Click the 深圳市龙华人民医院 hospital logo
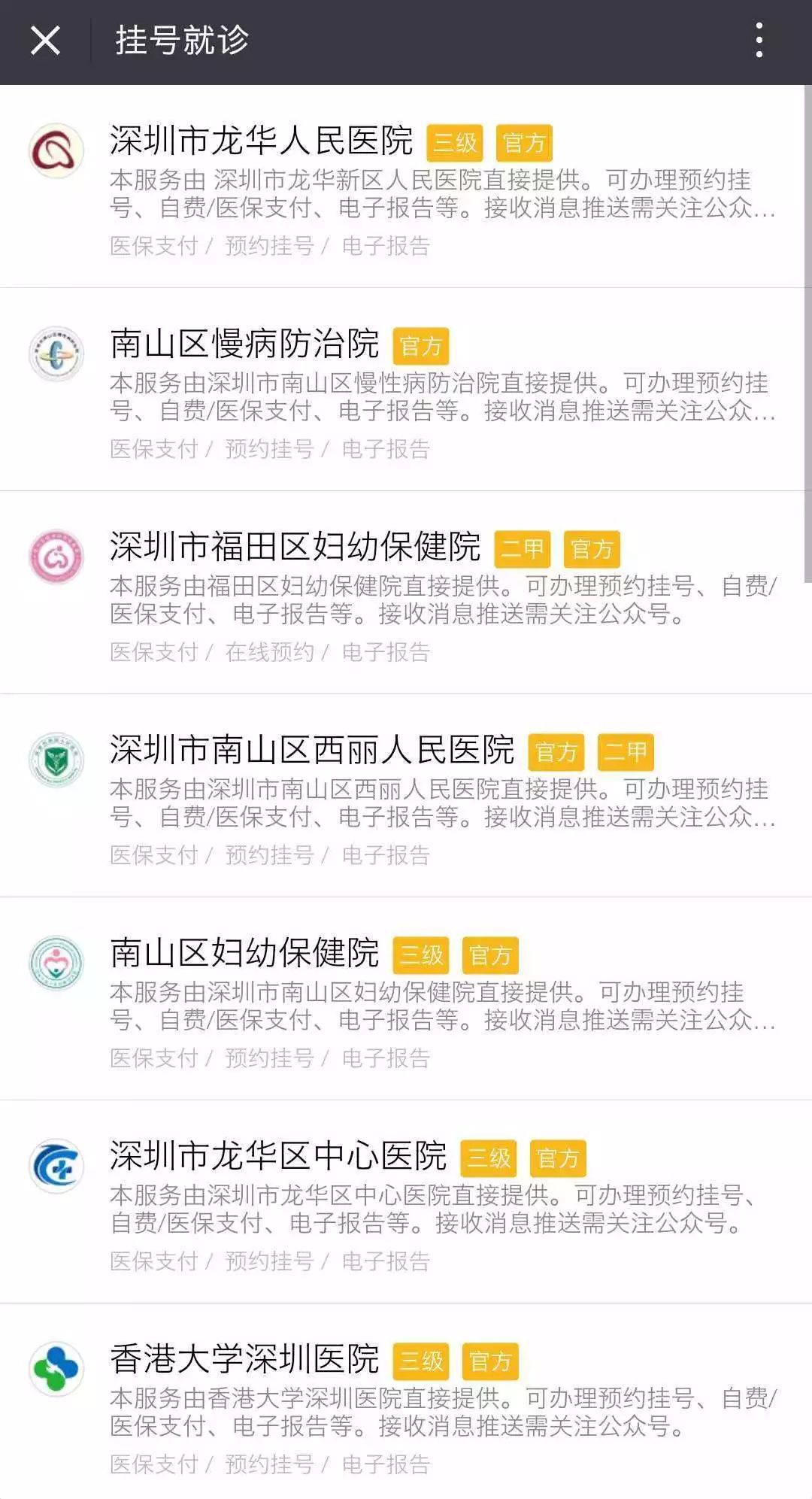The height and width of the screenshot is (1499, 812). pos(54,150)
